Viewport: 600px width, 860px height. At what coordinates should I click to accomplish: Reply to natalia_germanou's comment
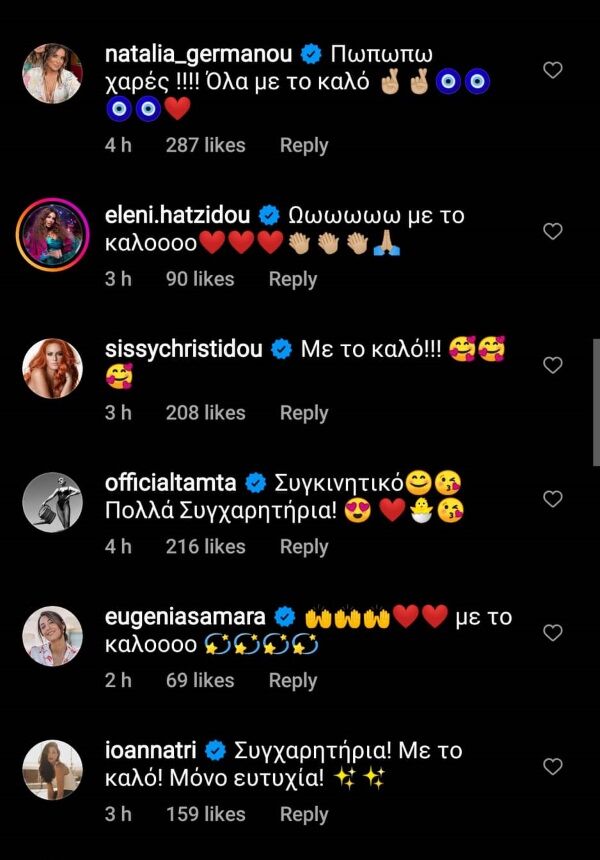pos(304,145)
